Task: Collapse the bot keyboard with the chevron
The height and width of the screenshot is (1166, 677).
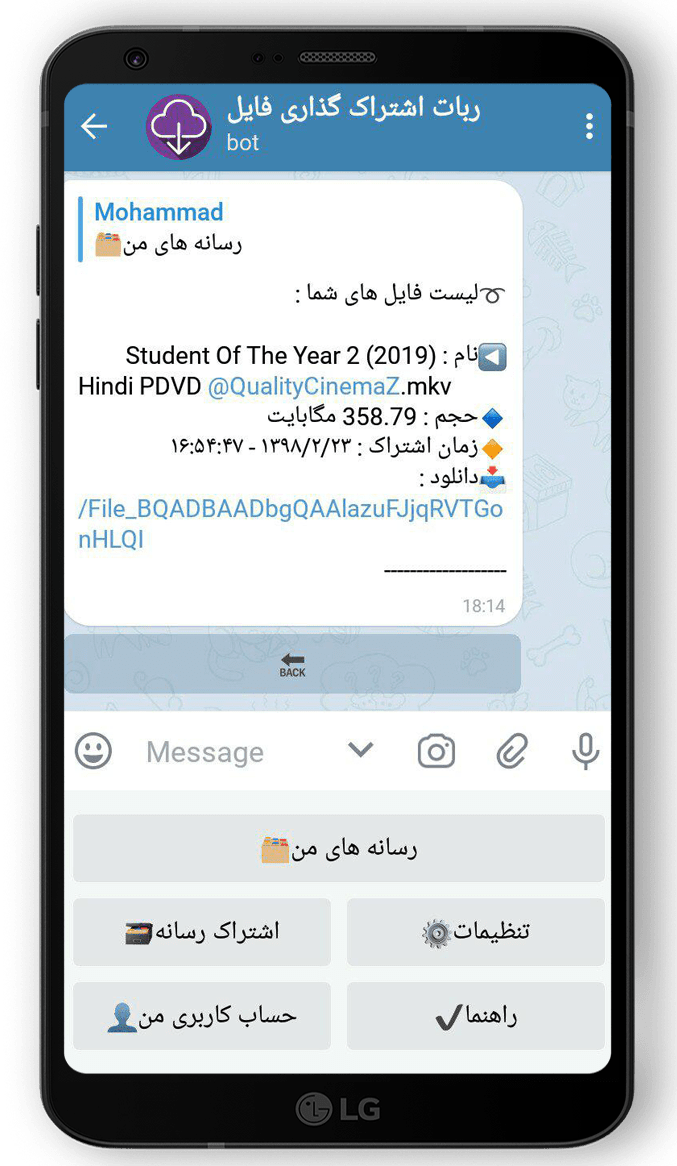Action: coord(360,750)
